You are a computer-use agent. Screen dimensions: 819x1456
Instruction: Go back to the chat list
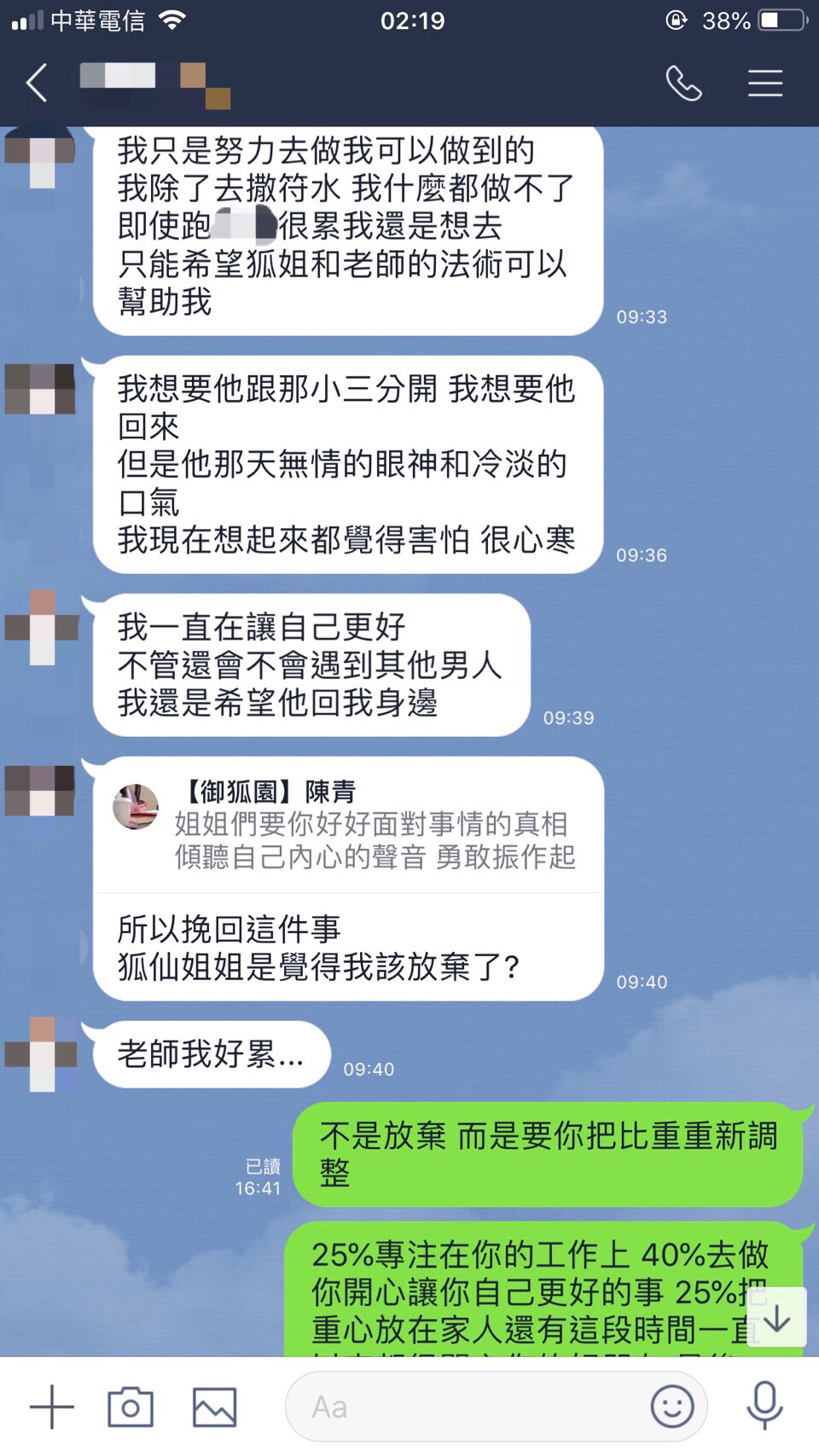(37, 84)
